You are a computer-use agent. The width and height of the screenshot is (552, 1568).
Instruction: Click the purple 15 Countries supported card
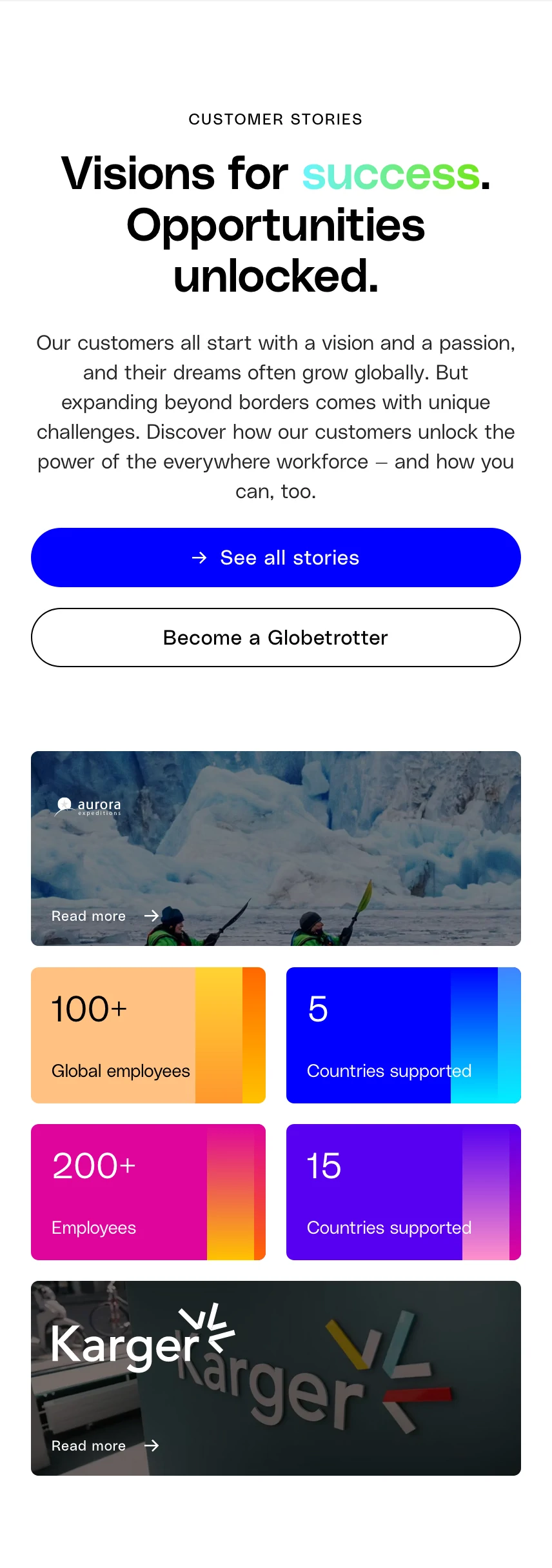pos(403,1192)
